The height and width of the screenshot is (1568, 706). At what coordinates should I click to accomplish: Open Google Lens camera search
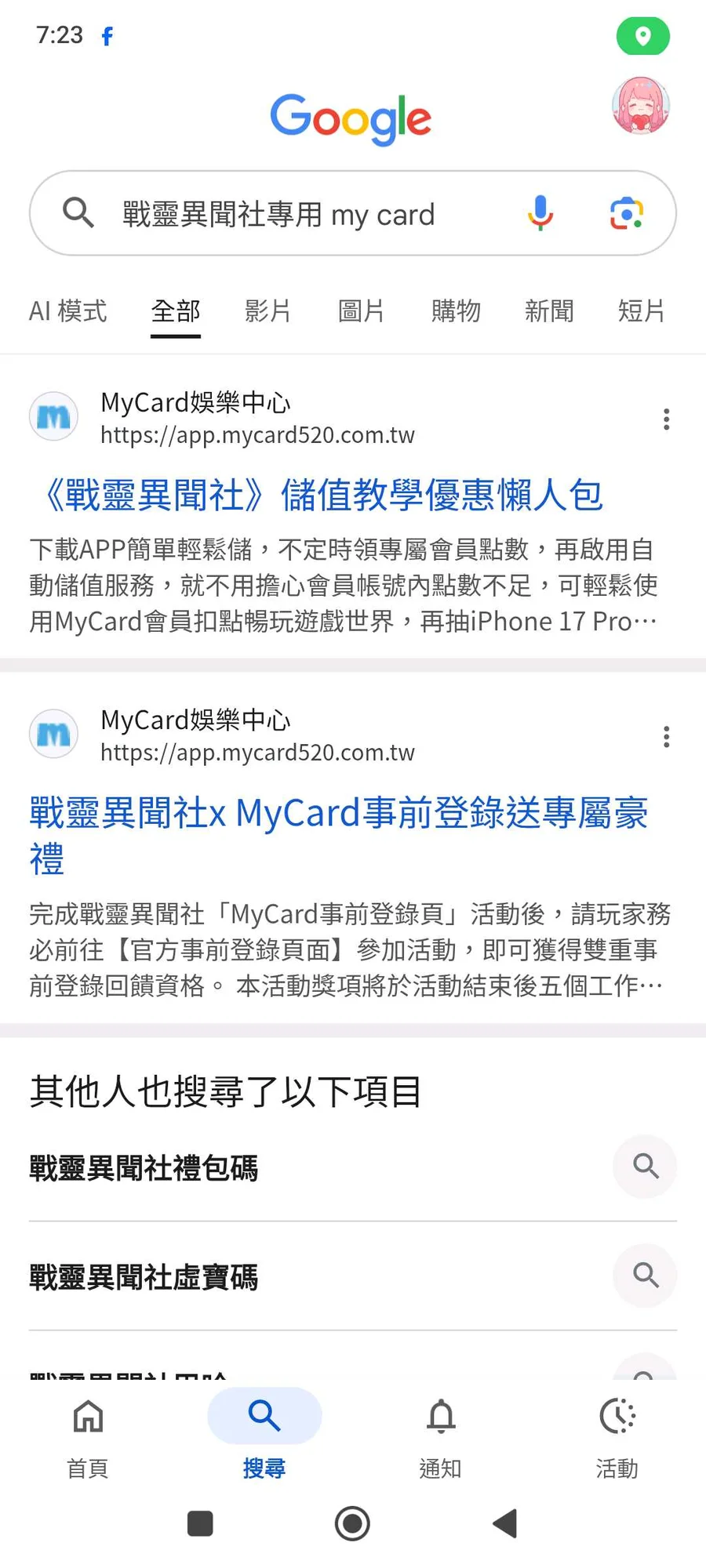point(626,213)
